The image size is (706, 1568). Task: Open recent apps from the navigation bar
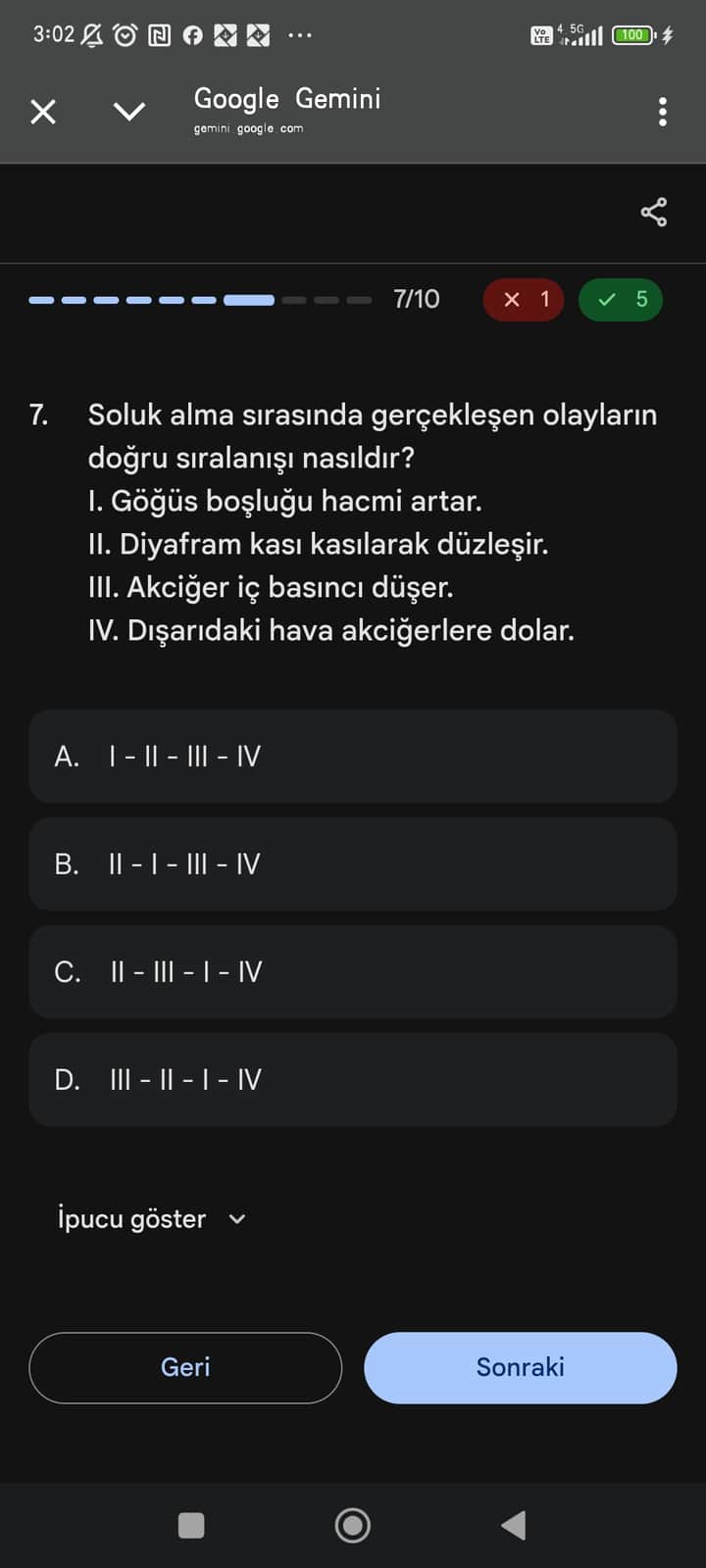(x=191, y=1525)
